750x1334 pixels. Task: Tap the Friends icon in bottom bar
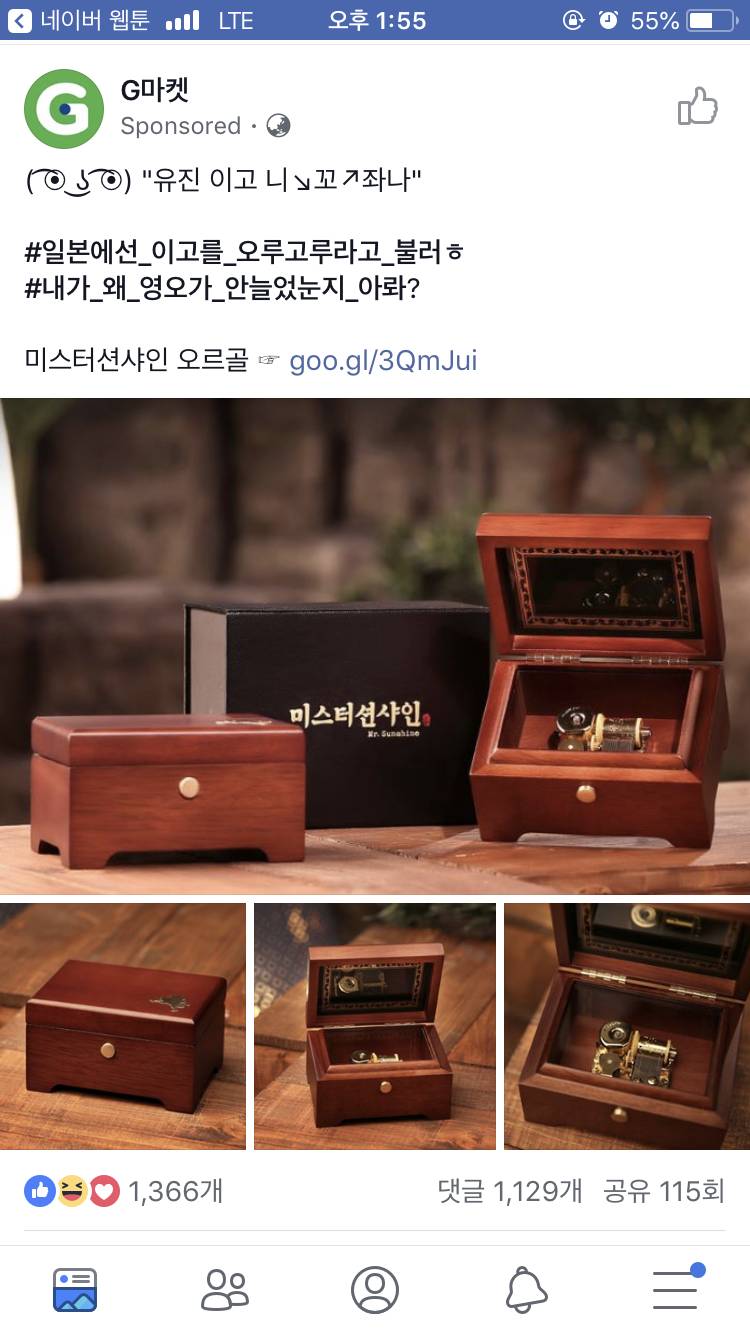(225, 1290)
